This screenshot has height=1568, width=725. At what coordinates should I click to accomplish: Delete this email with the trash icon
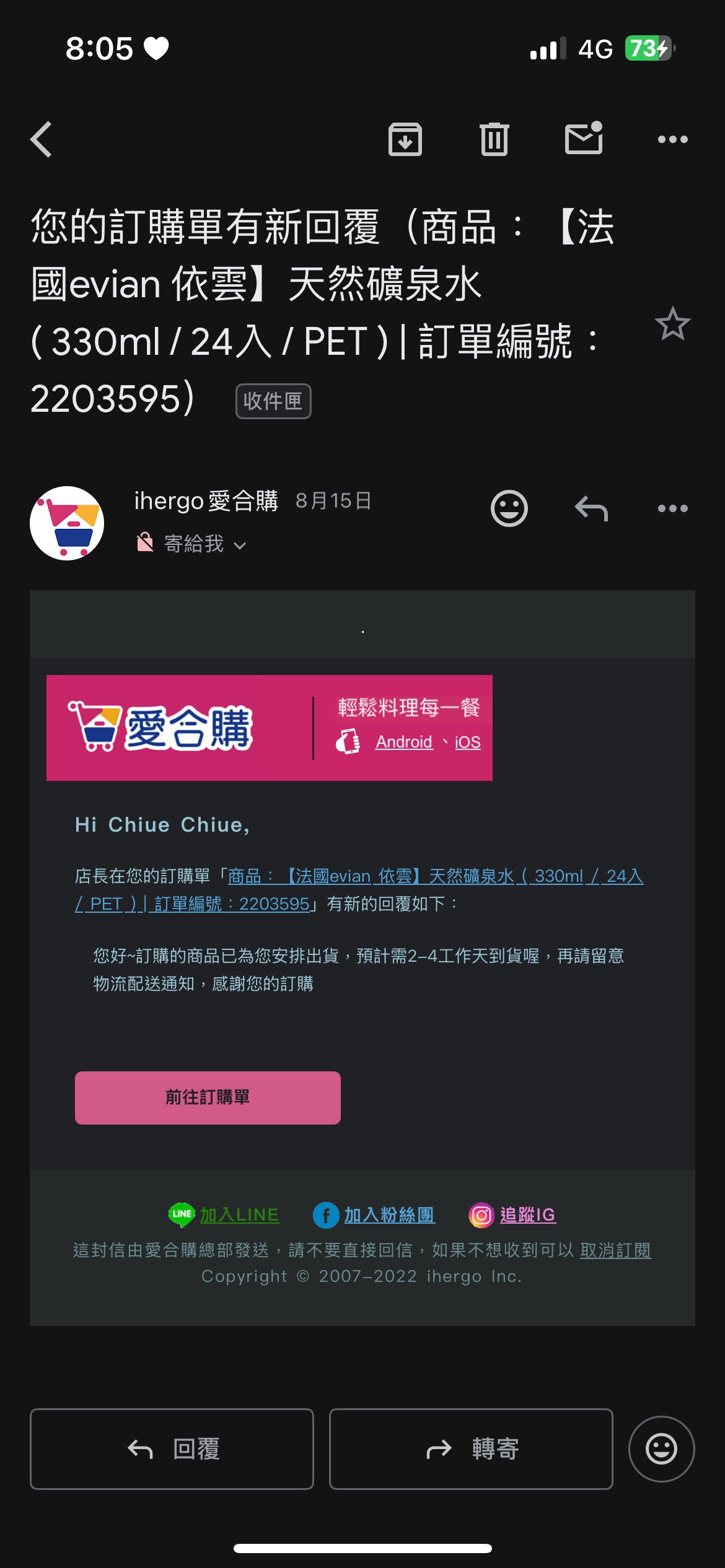494,139
